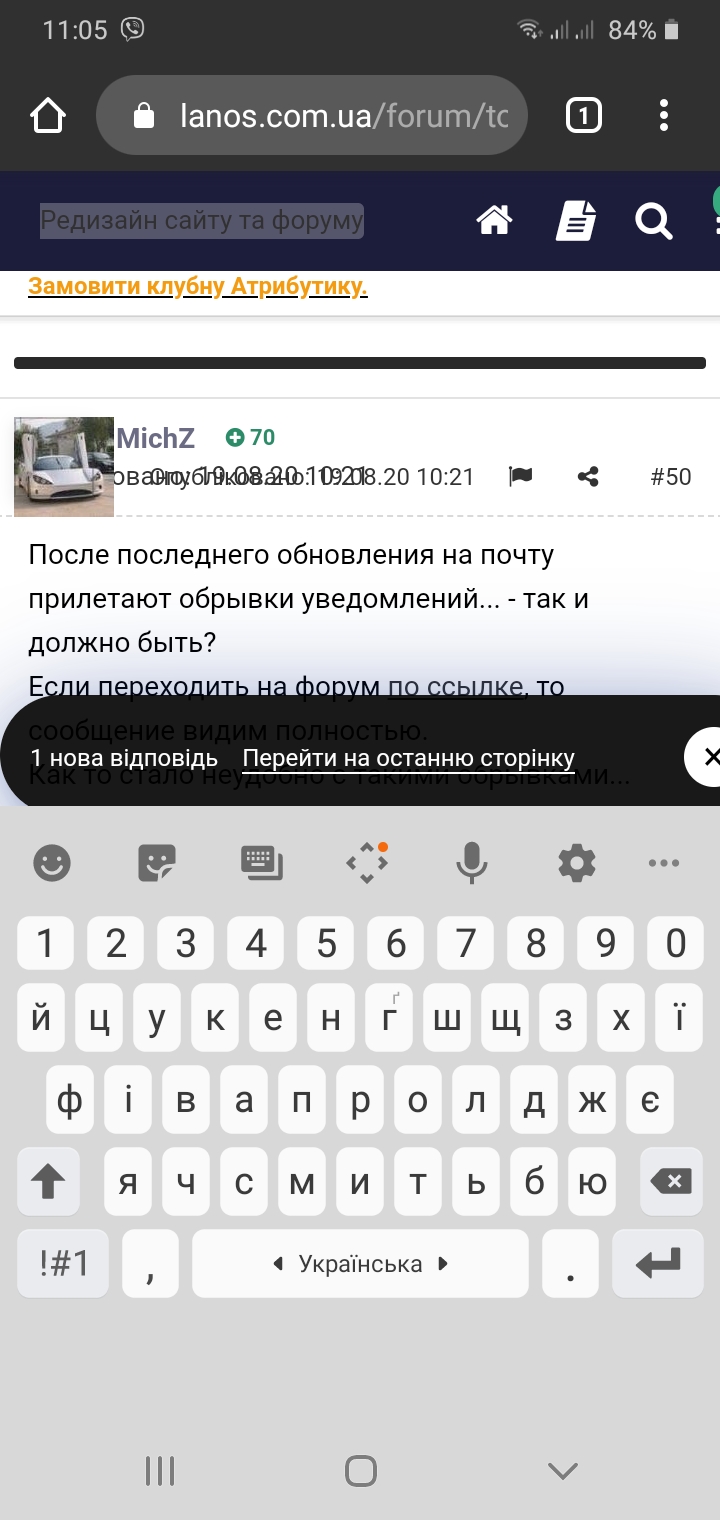The width and height of the screenshot is (720, 1520).
Task: Dismiss the new reply notification
Action: tap(706, 757)
